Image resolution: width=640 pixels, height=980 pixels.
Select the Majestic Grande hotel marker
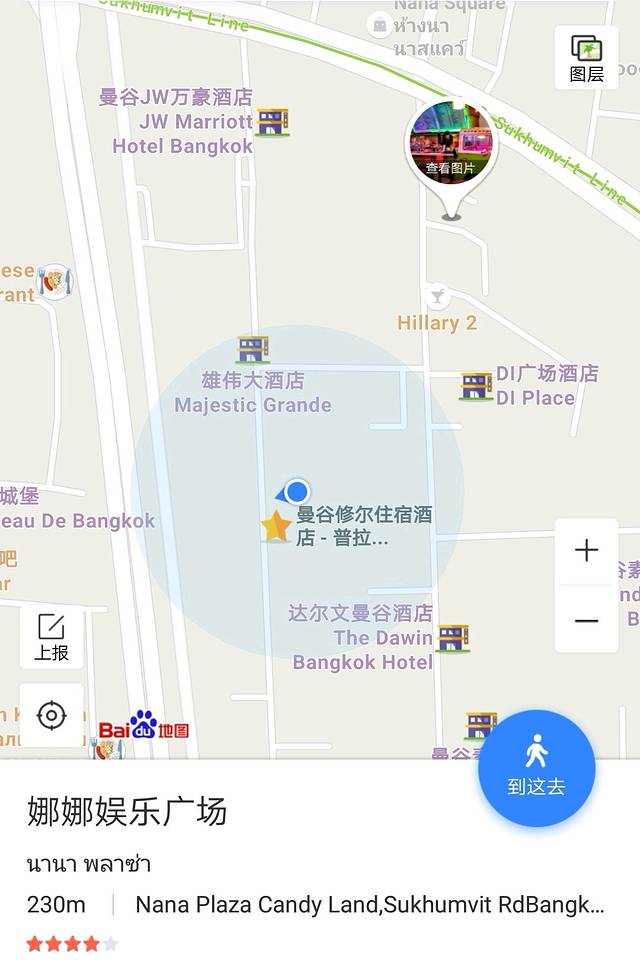pos(253,349)
